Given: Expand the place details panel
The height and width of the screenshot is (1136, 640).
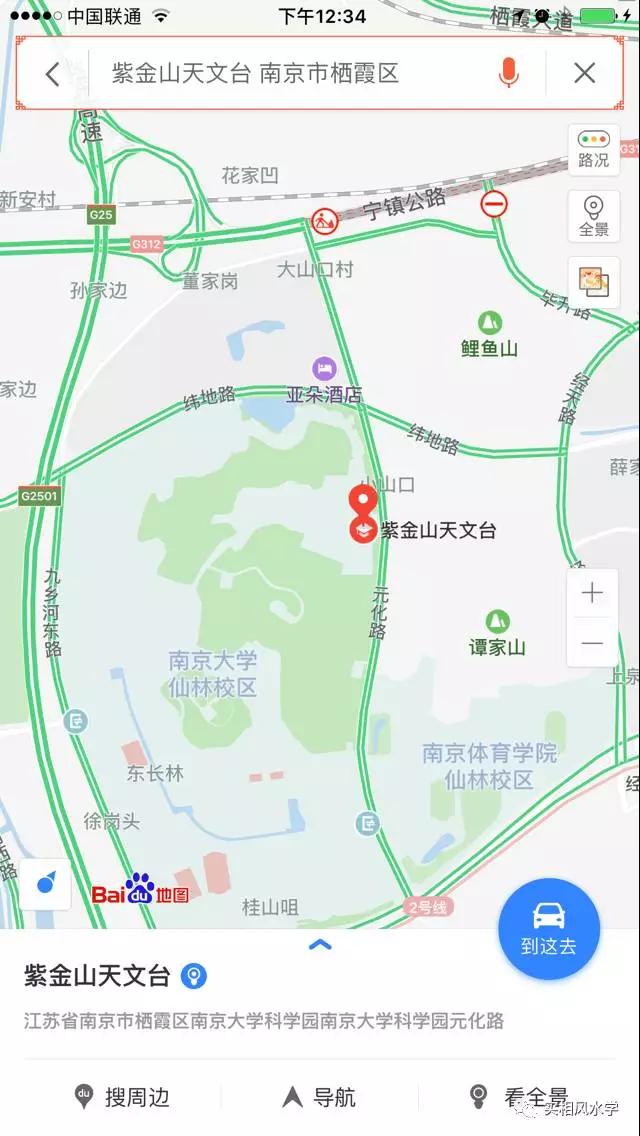Looking at the screenshot, I should click(x=320, y=944).
